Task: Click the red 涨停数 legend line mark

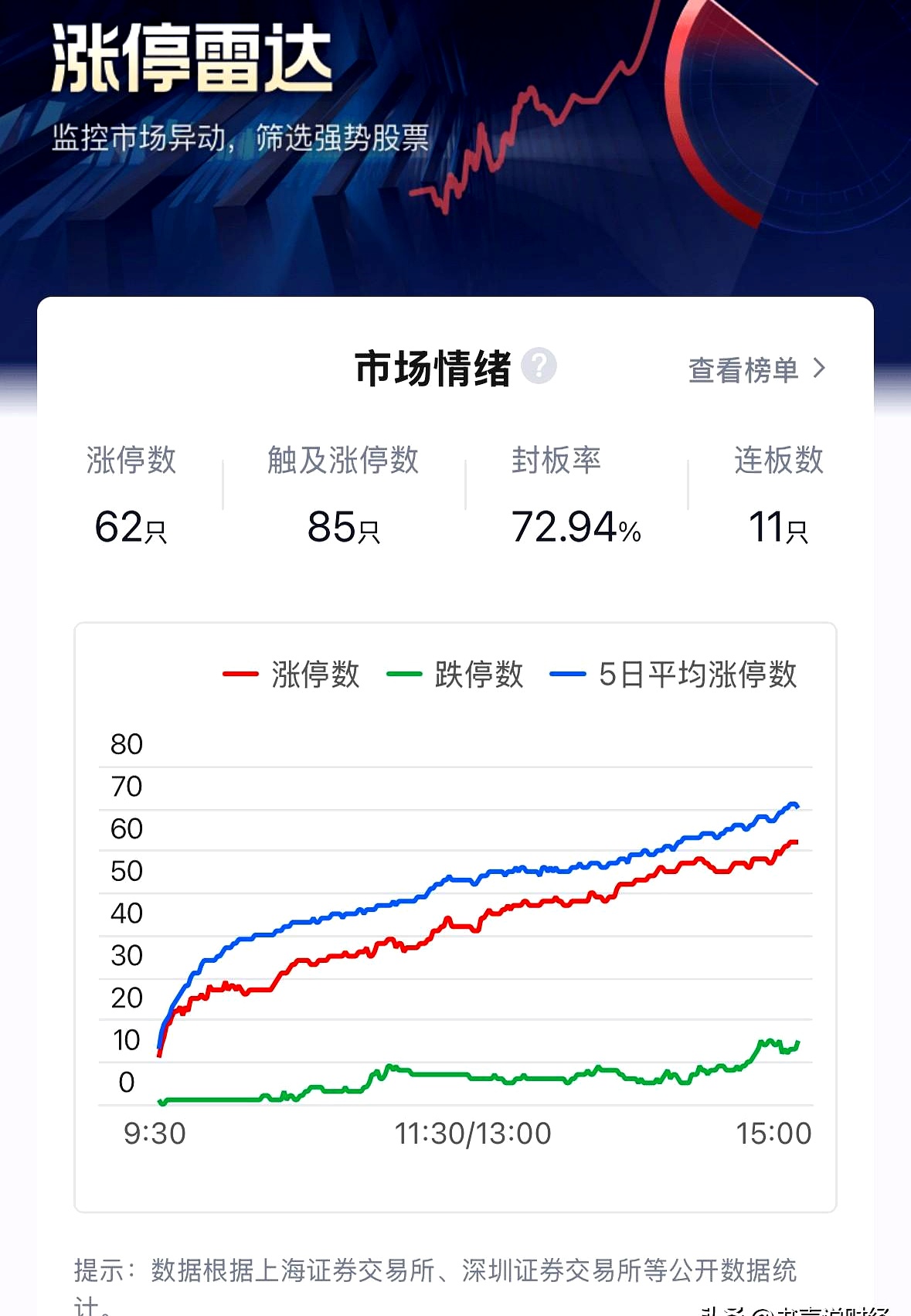Action: coord(240,675)
